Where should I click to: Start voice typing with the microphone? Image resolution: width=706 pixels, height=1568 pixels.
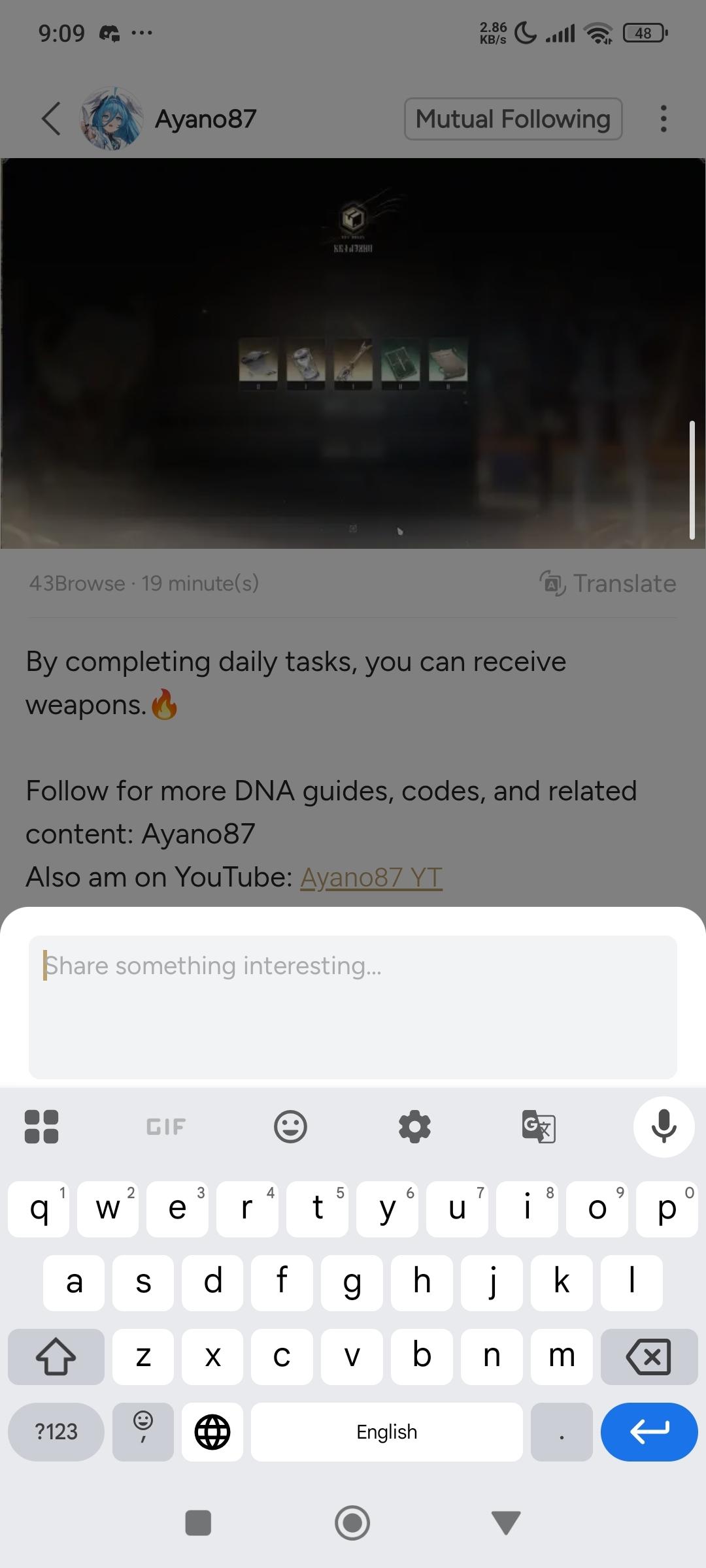coord(664,1127)
